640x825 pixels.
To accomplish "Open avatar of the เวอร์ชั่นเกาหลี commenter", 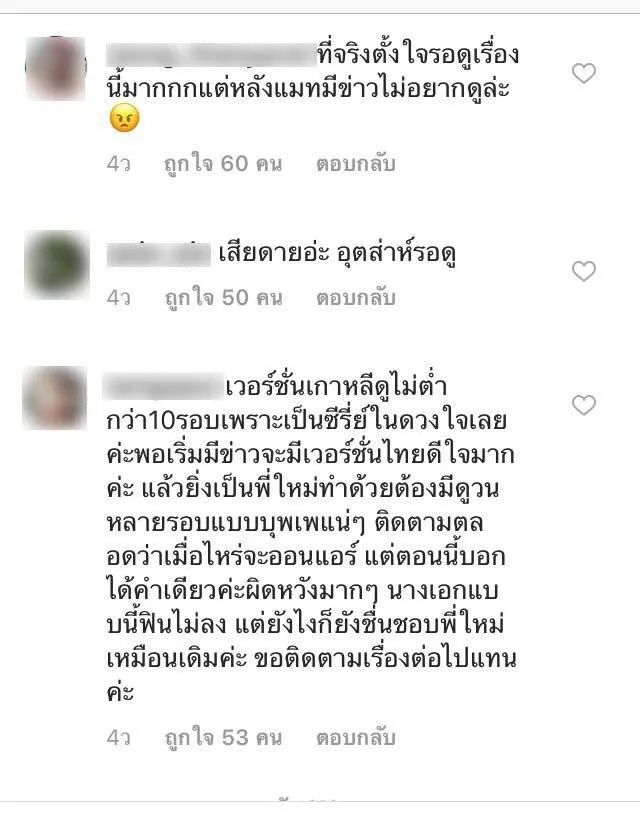I will (x=55, y=398).
